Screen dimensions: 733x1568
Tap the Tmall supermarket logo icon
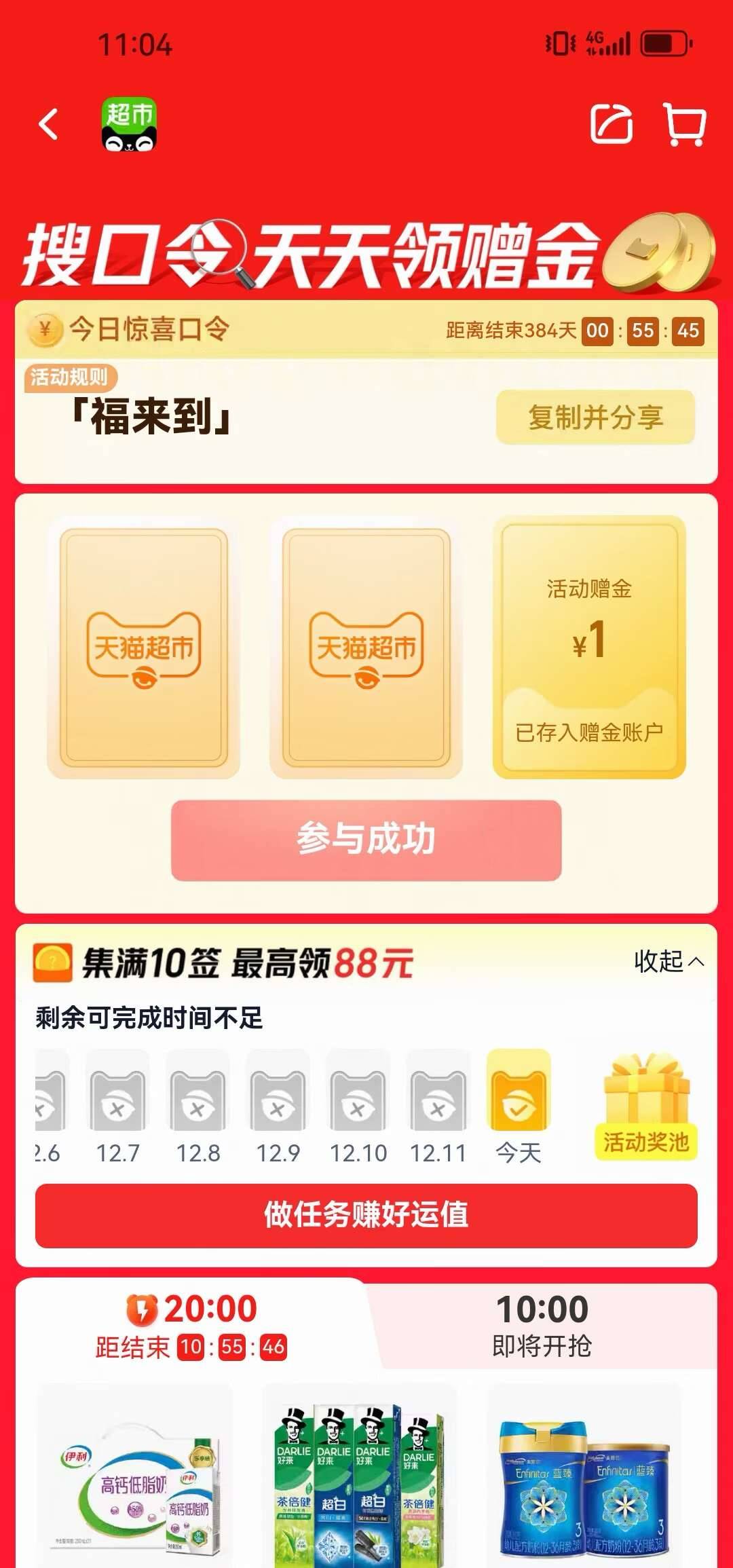tap(129, 125)
